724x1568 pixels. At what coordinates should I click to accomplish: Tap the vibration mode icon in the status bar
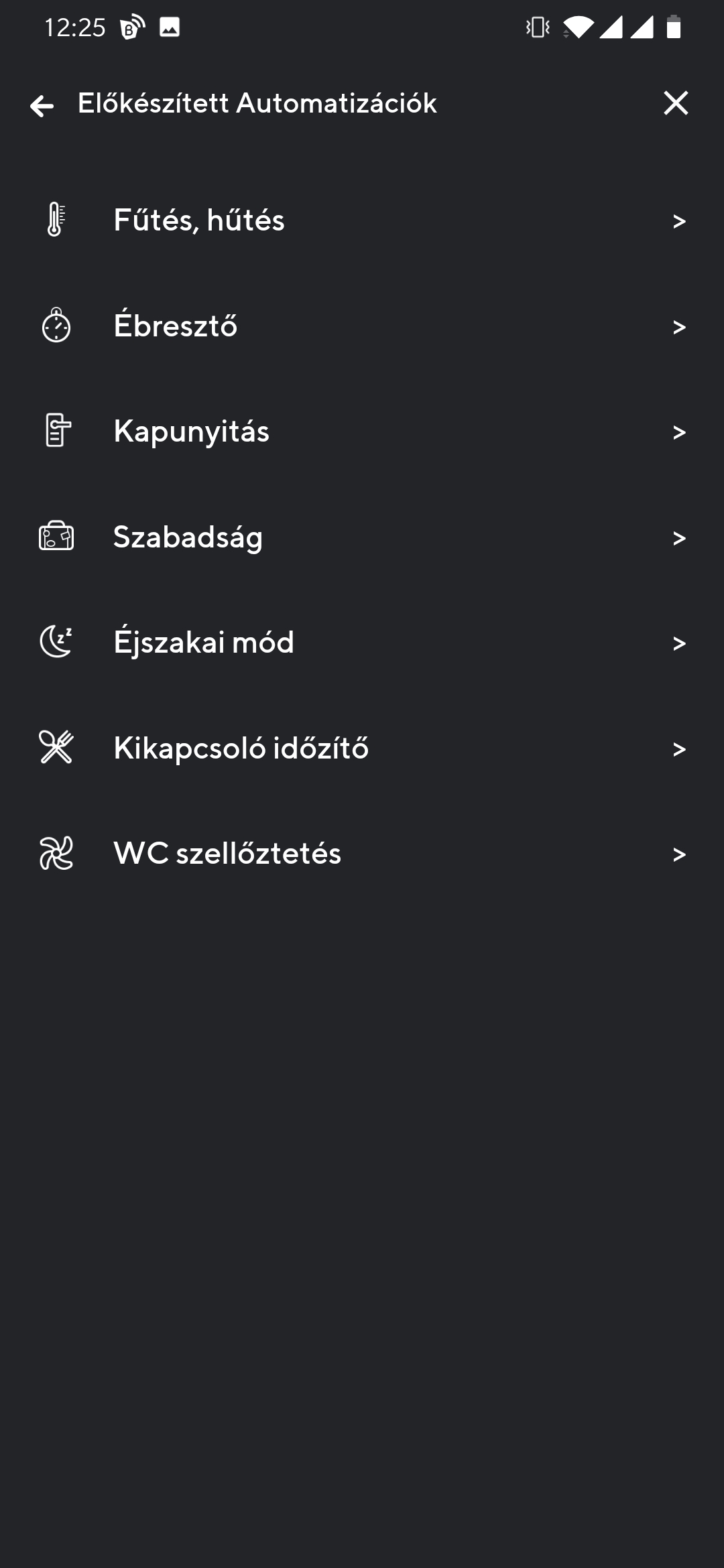(x=536, y=27)
